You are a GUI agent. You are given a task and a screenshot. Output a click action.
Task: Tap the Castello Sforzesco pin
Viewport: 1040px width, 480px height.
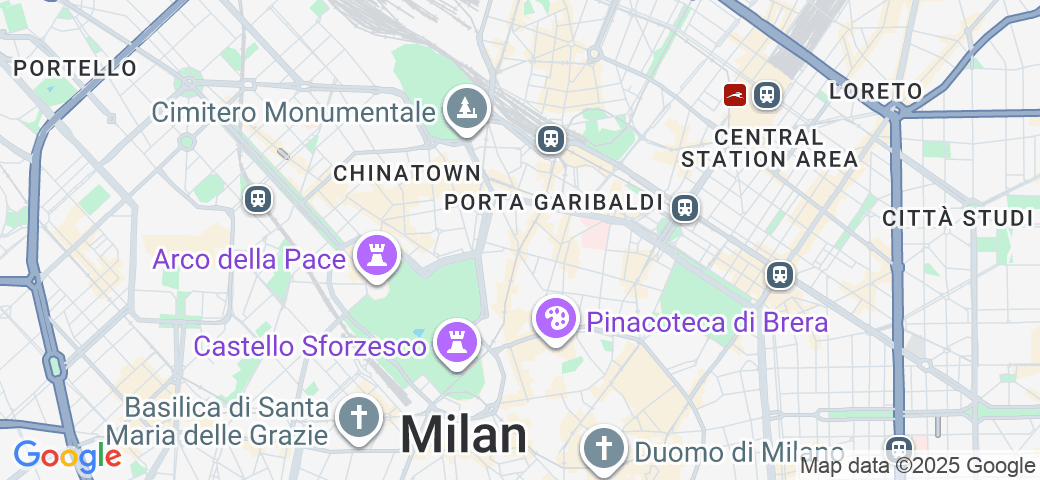[457, 344]
